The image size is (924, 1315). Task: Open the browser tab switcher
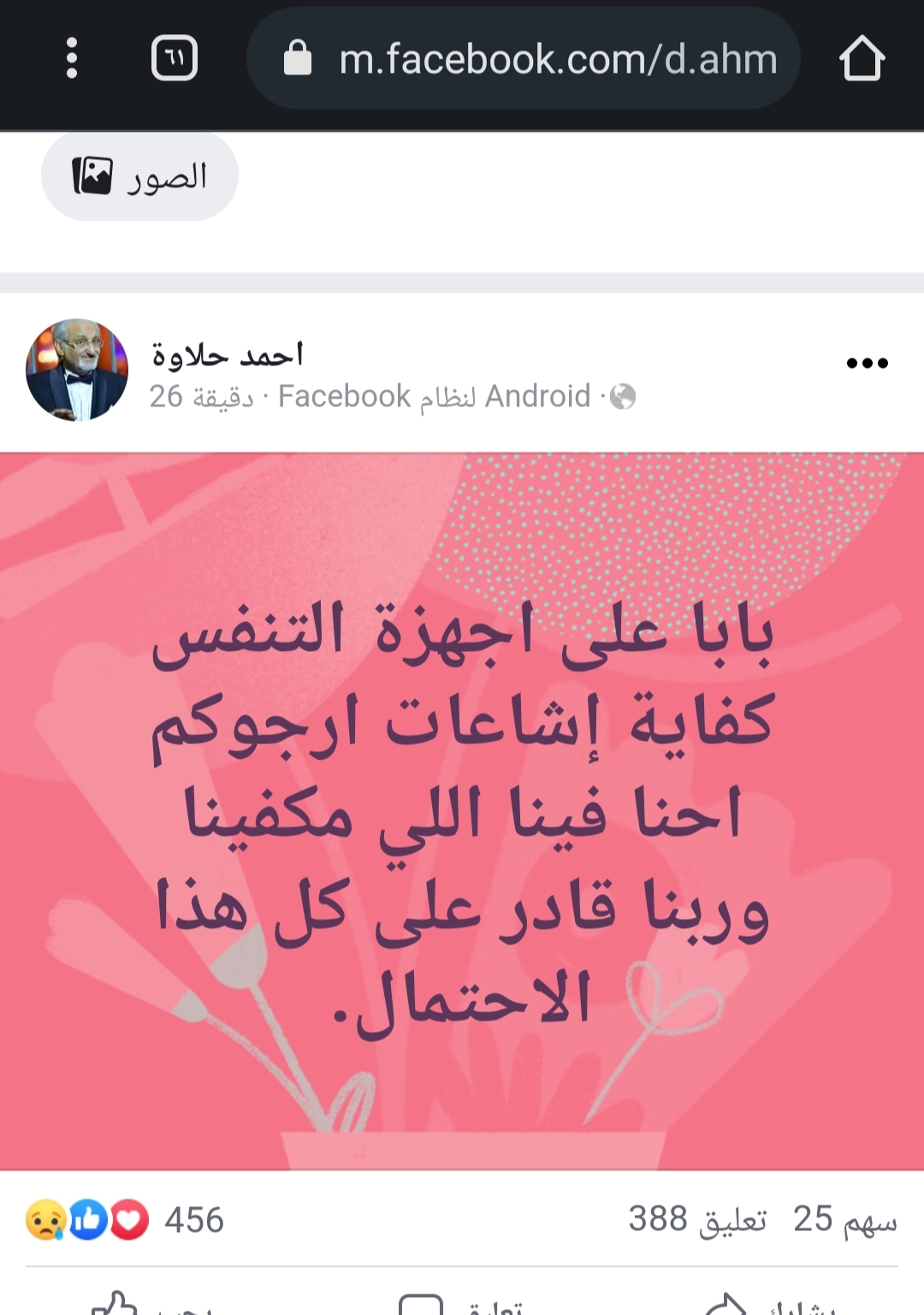[175, 58]
